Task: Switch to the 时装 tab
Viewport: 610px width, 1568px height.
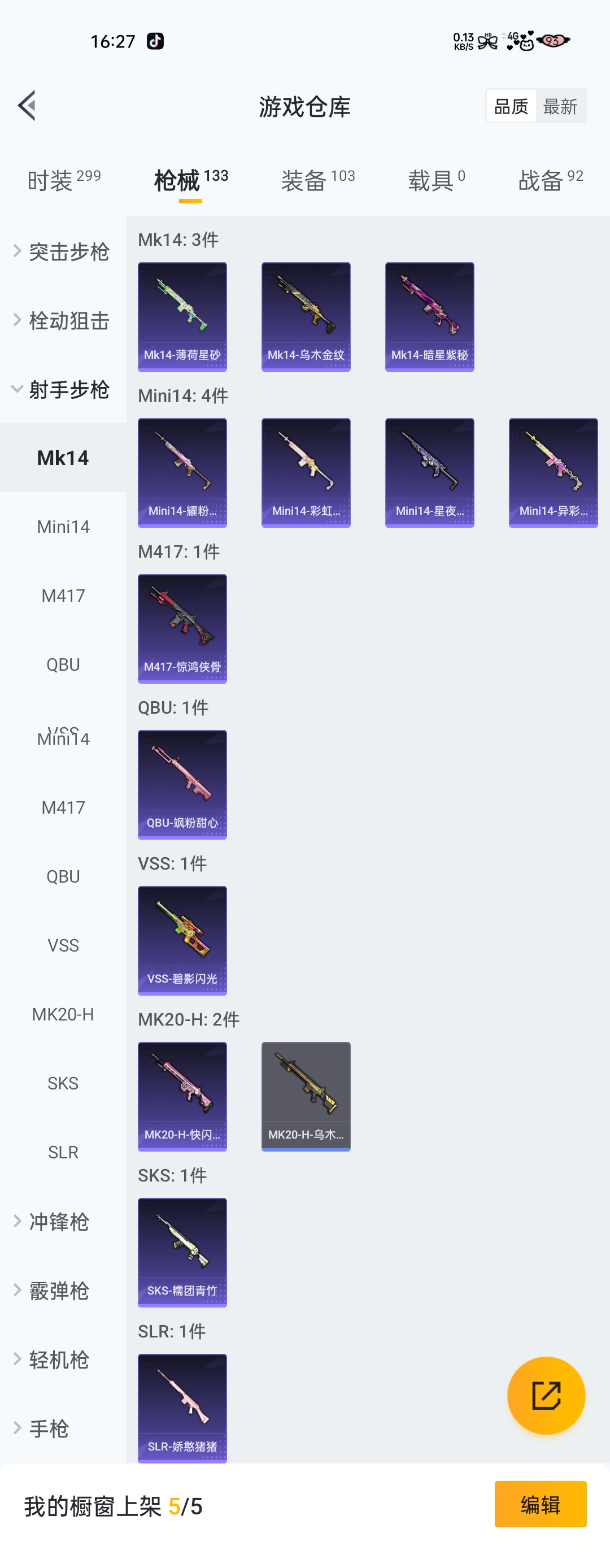Action: tap(64, 180)
